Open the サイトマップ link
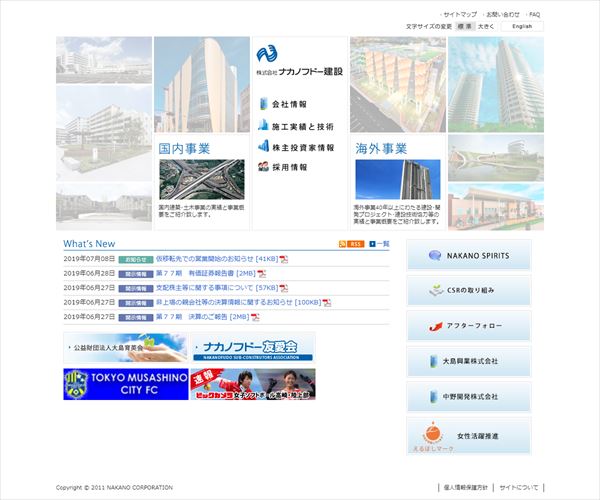 click(x=460, y=15)
